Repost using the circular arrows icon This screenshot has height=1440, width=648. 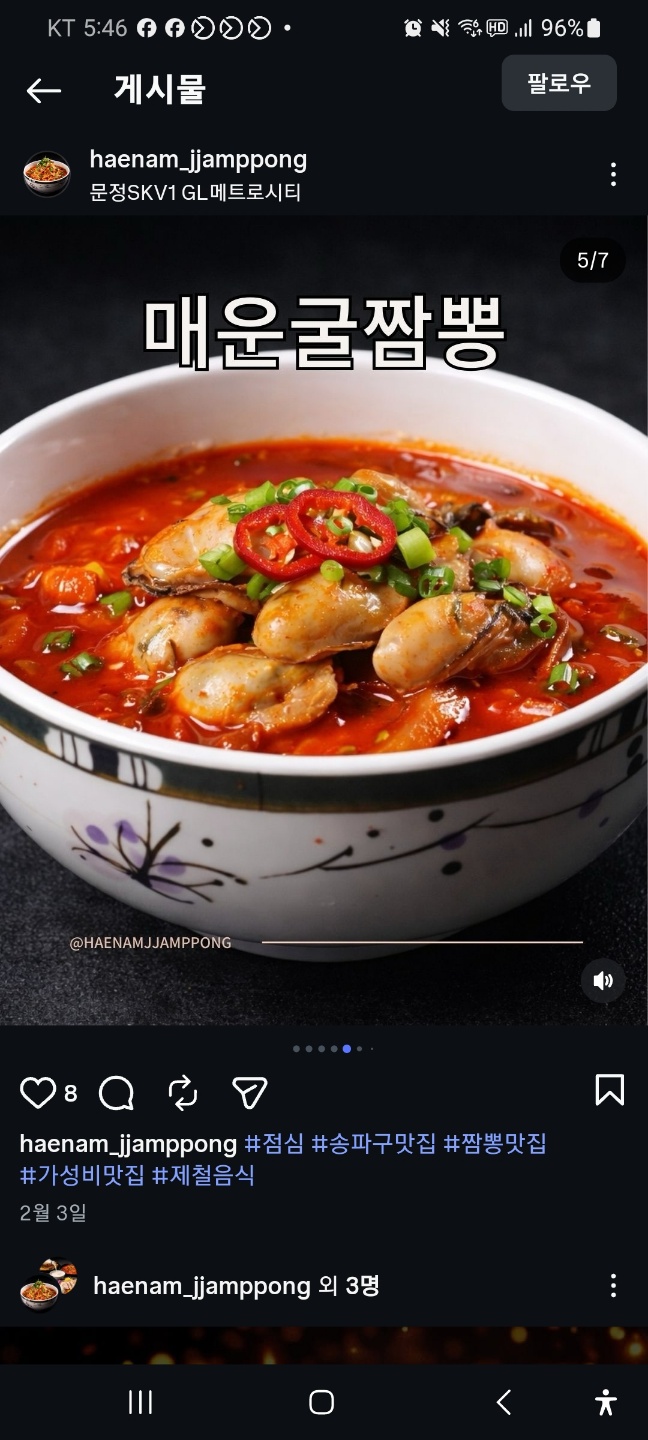pyautogui.click(x=183, y=1092)
